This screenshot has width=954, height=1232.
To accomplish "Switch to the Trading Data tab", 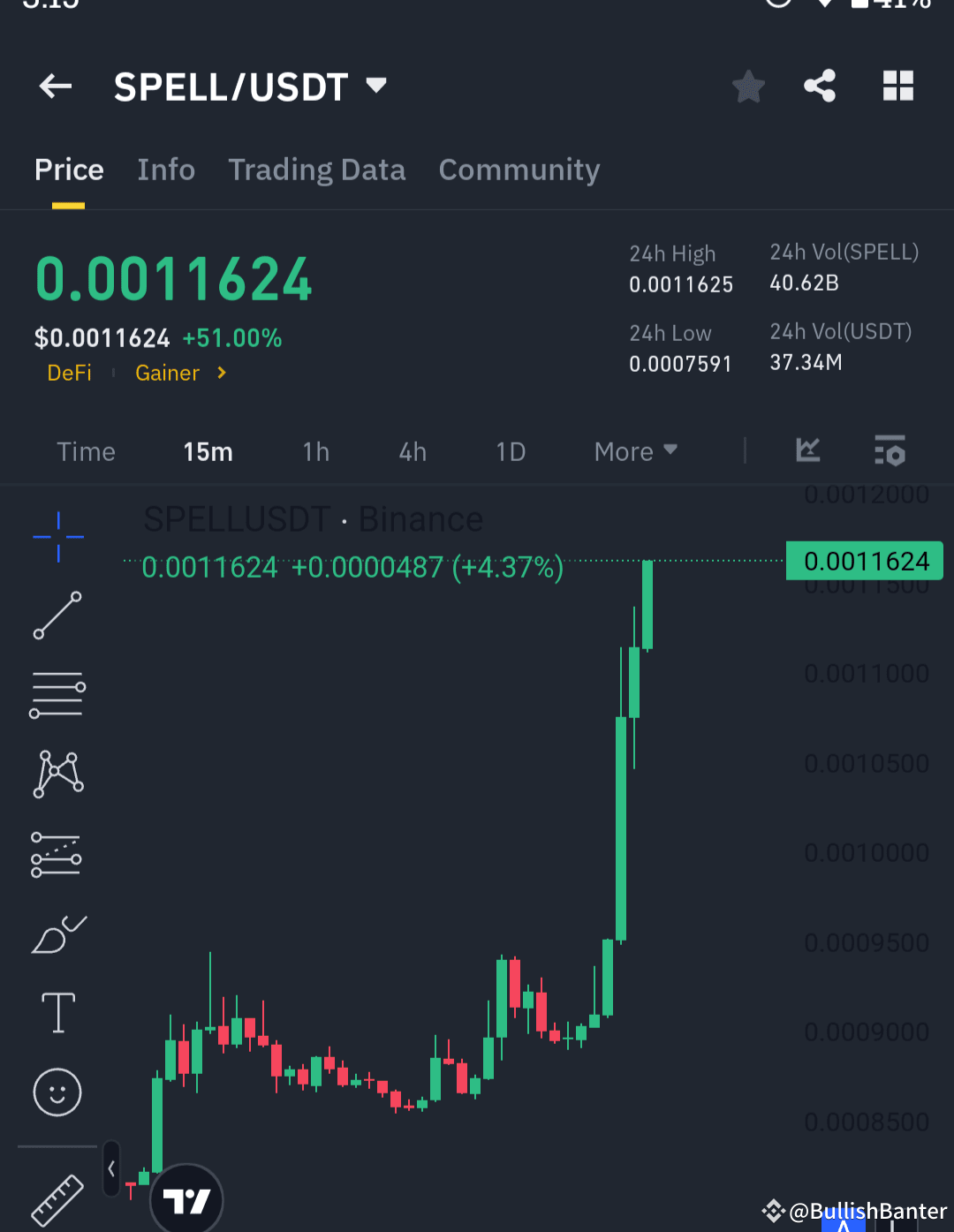I will pyautogui.click(x=317, y=170).
